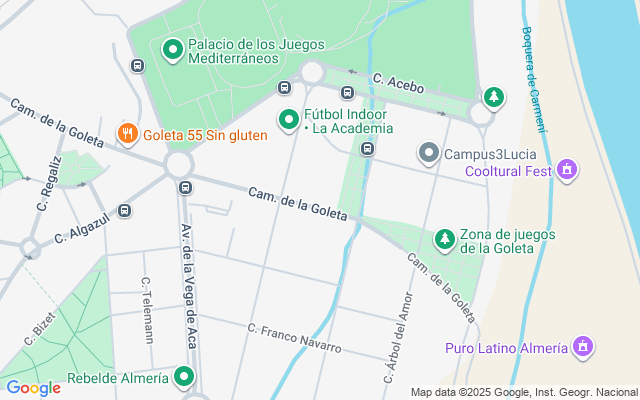The image size is (640, 400).
Task: Select the park marker beside C. Acebo roundabout
Action: click(494, 98)
